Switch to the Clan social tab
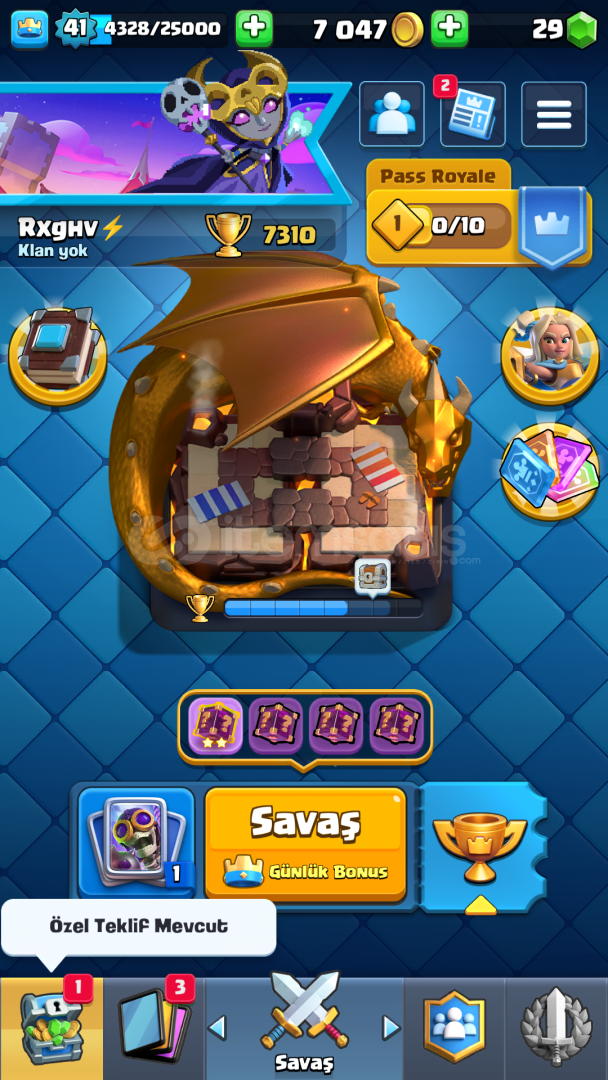Screen dimensions: 608x1080 (x=454, y=1028)
